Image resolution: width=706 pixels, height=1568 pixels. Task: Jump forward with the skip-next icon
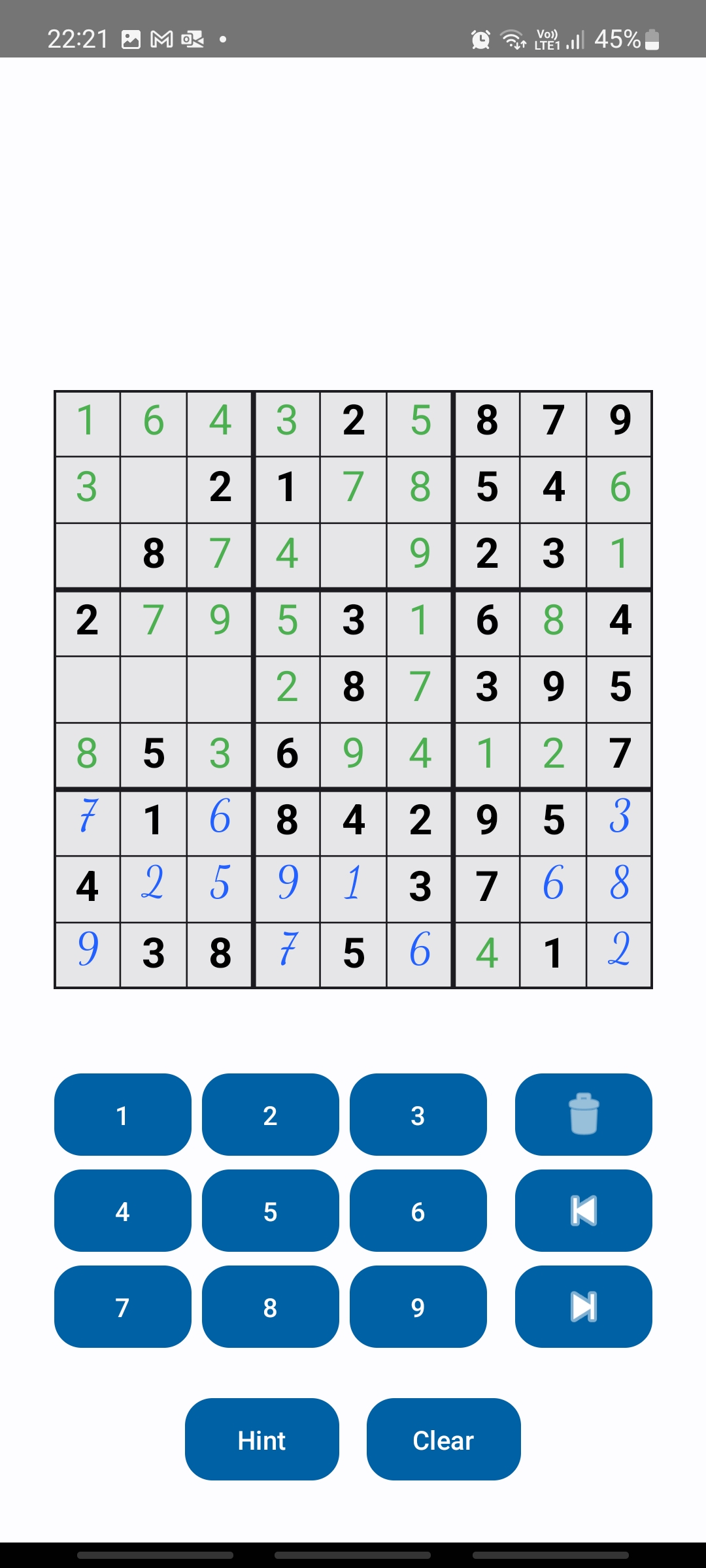(584, 1307)
